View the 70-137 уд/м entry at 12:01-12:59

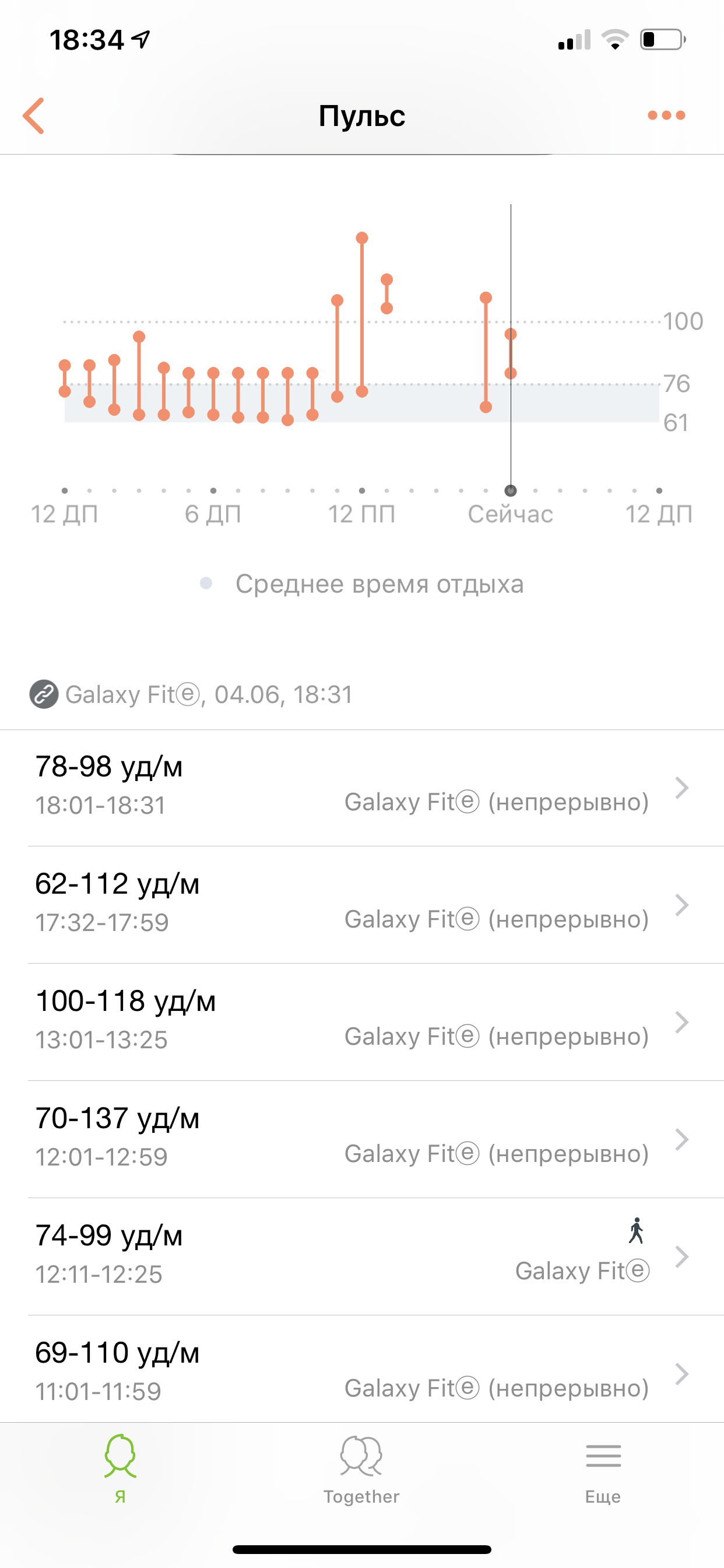point(362,1139)
